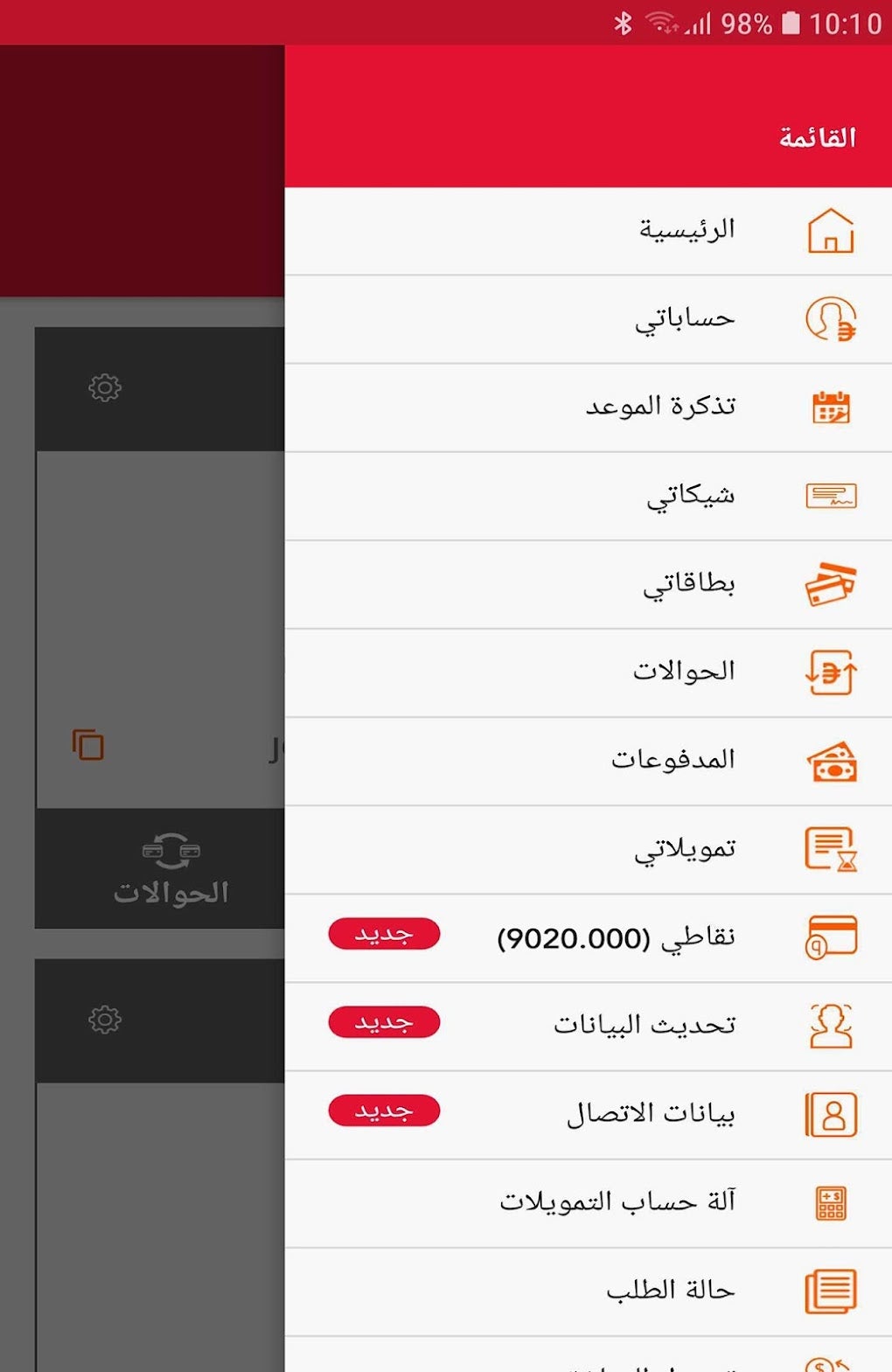The height and width of the screenshot is (1372, 892).
Task: Click the جديد badge beside بيانات الاتصال
Action: coord(383,1111)
